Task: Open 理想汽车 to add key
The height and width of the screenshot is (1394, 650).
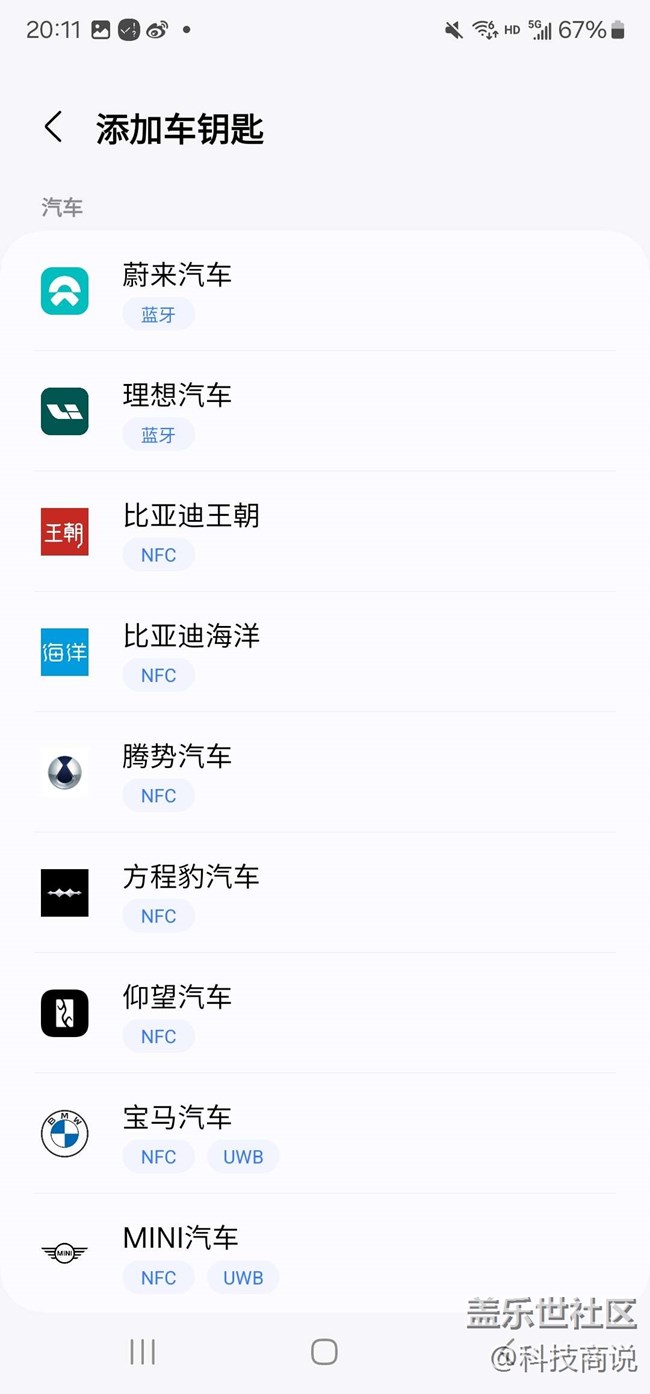Action: click(325, 411)
